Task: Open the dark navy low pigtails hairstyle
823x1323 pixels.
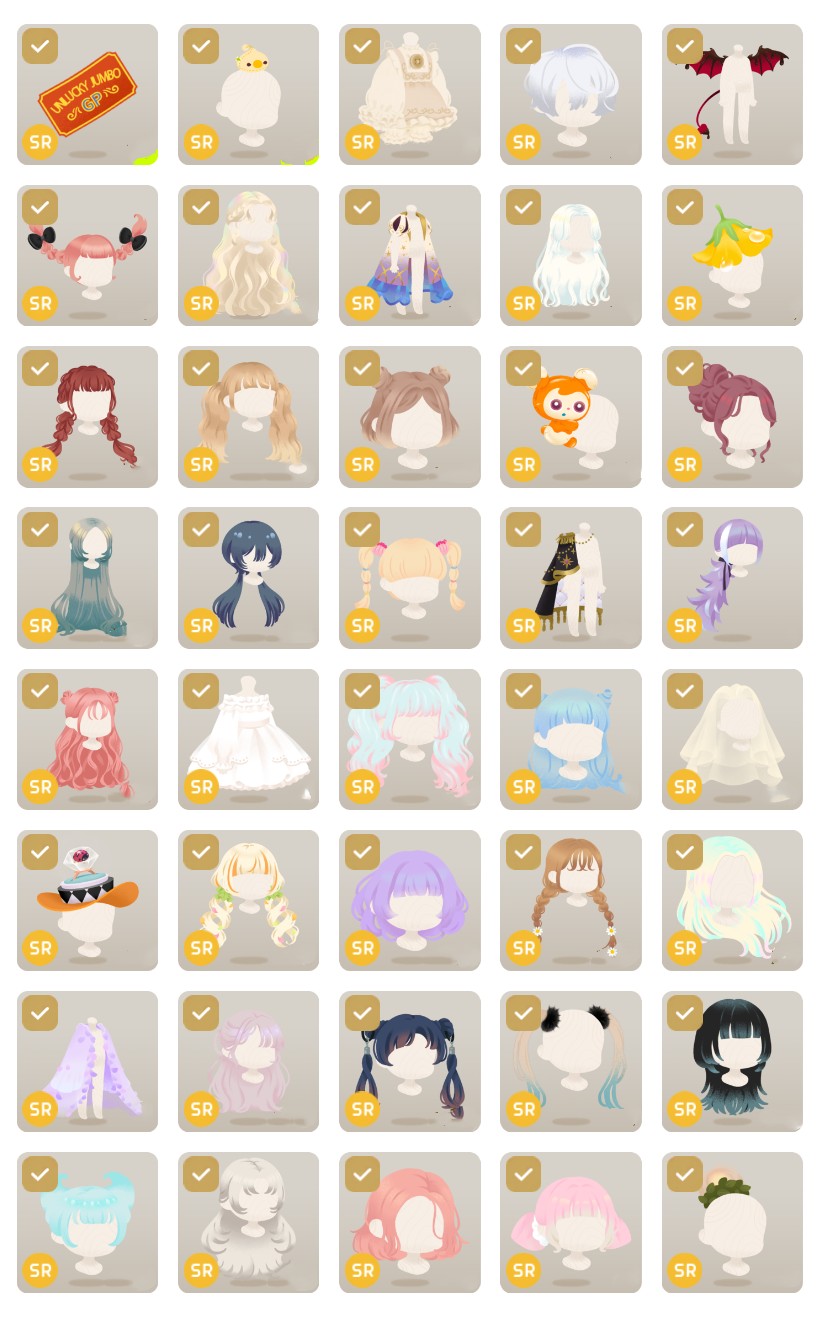Action: pyautogui.click(x=248, y=578)
